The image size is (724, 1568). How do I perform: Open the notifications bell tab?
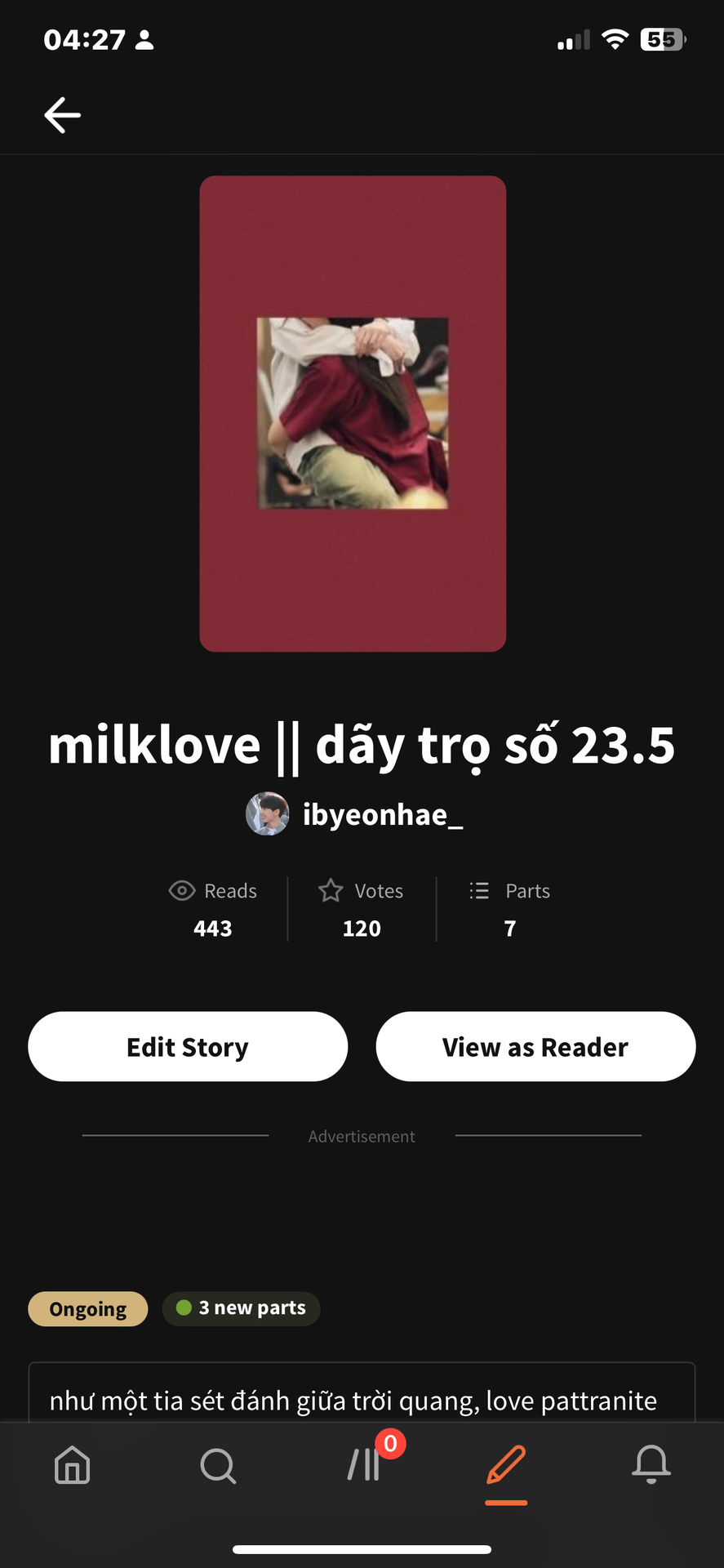pos(651,1465)
